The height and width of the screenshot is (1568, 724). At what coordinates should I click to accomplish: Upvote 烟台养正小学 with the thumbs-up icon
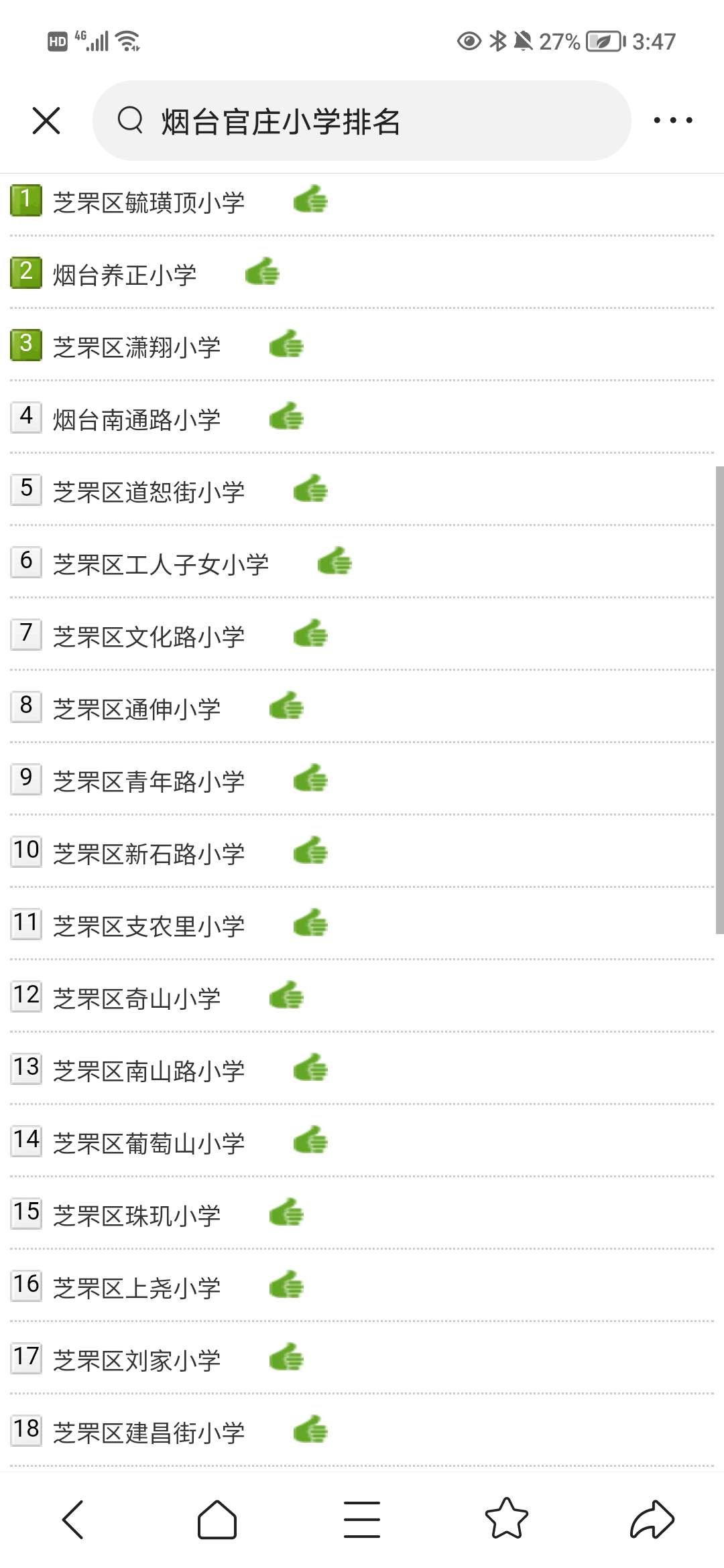262,272
